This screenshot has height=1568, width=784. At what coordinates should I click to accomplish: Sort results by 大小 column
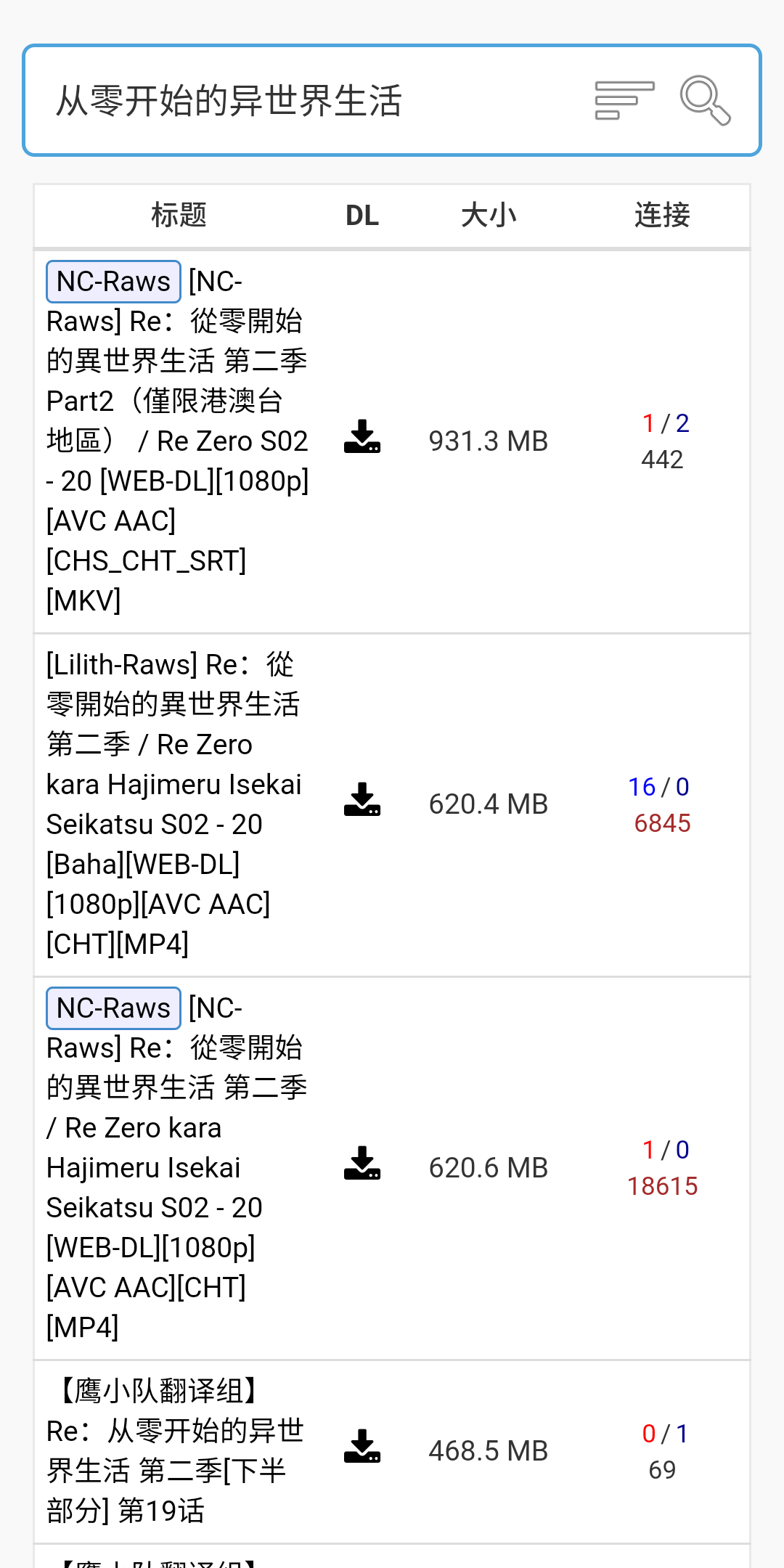coord(489,216)
